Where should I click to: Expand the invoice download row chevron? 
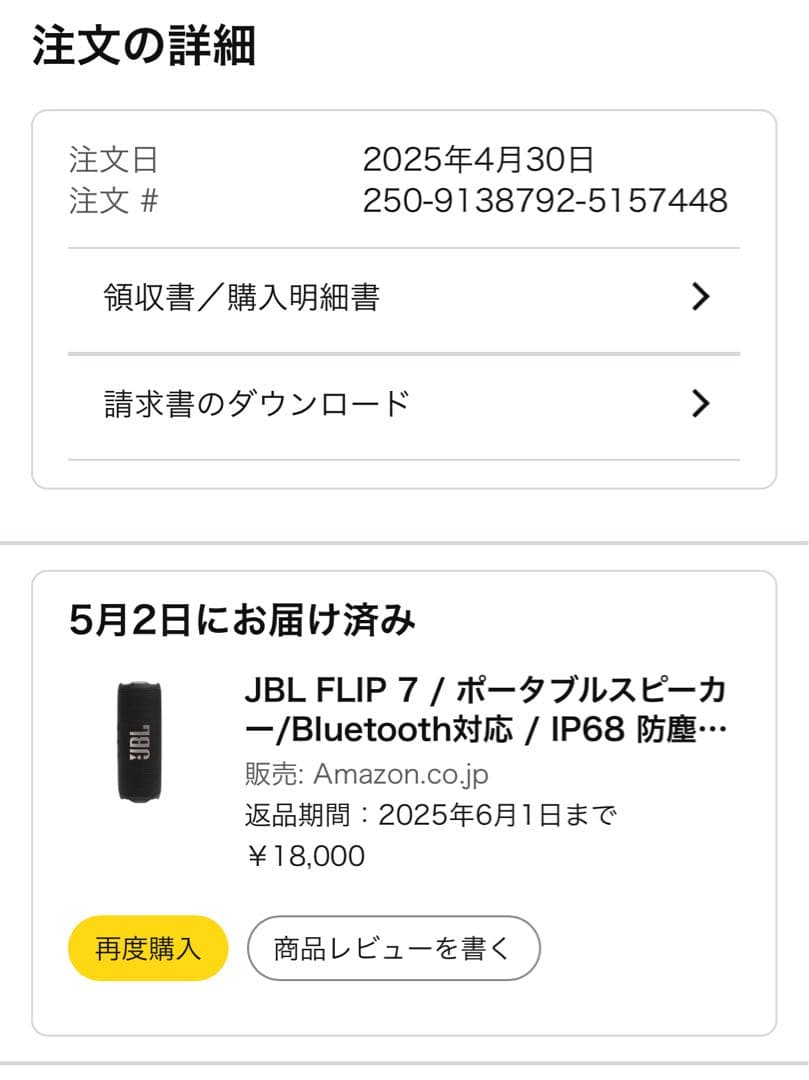pos(701,404)
